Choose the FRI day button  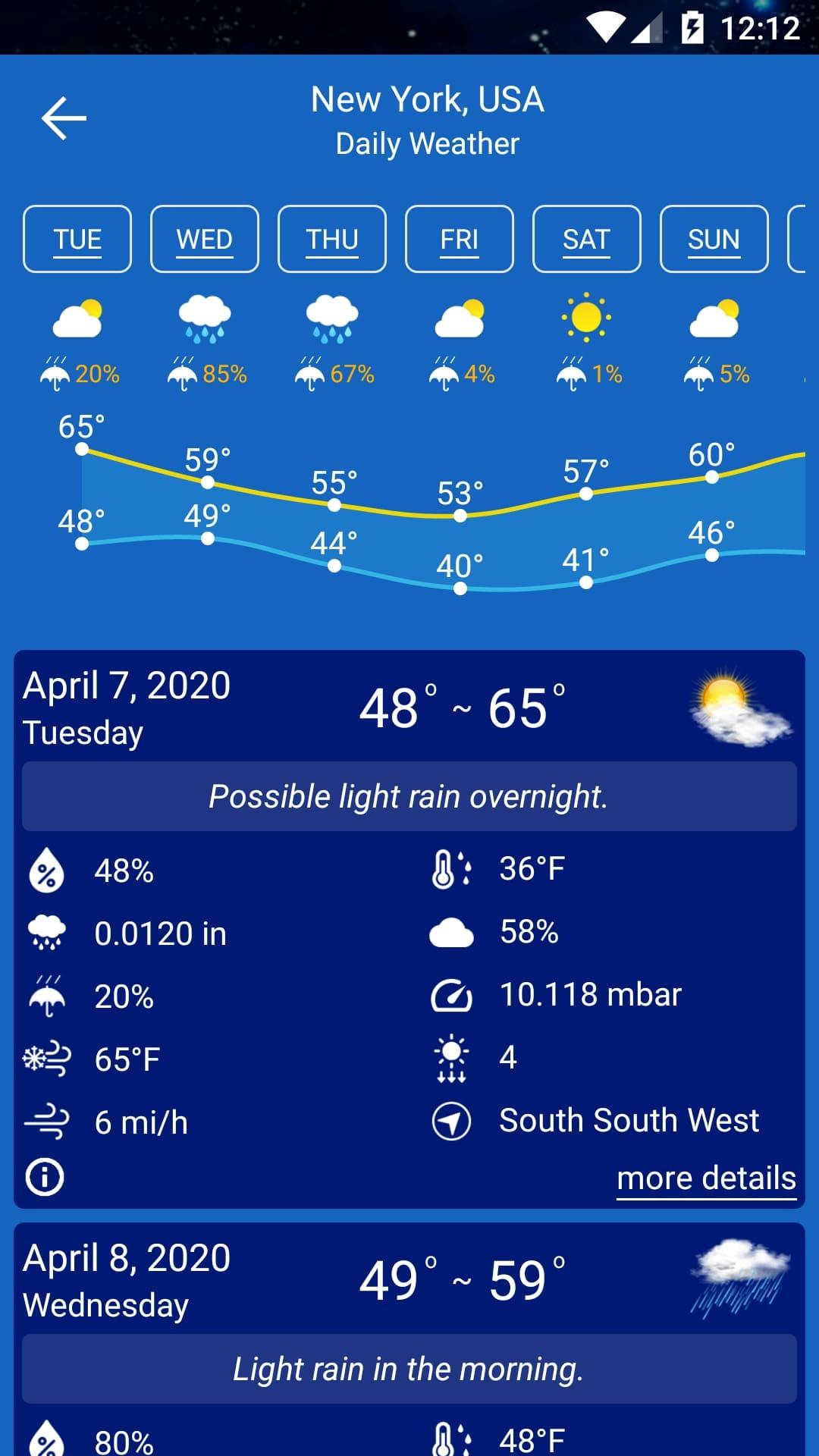[460, 239]
